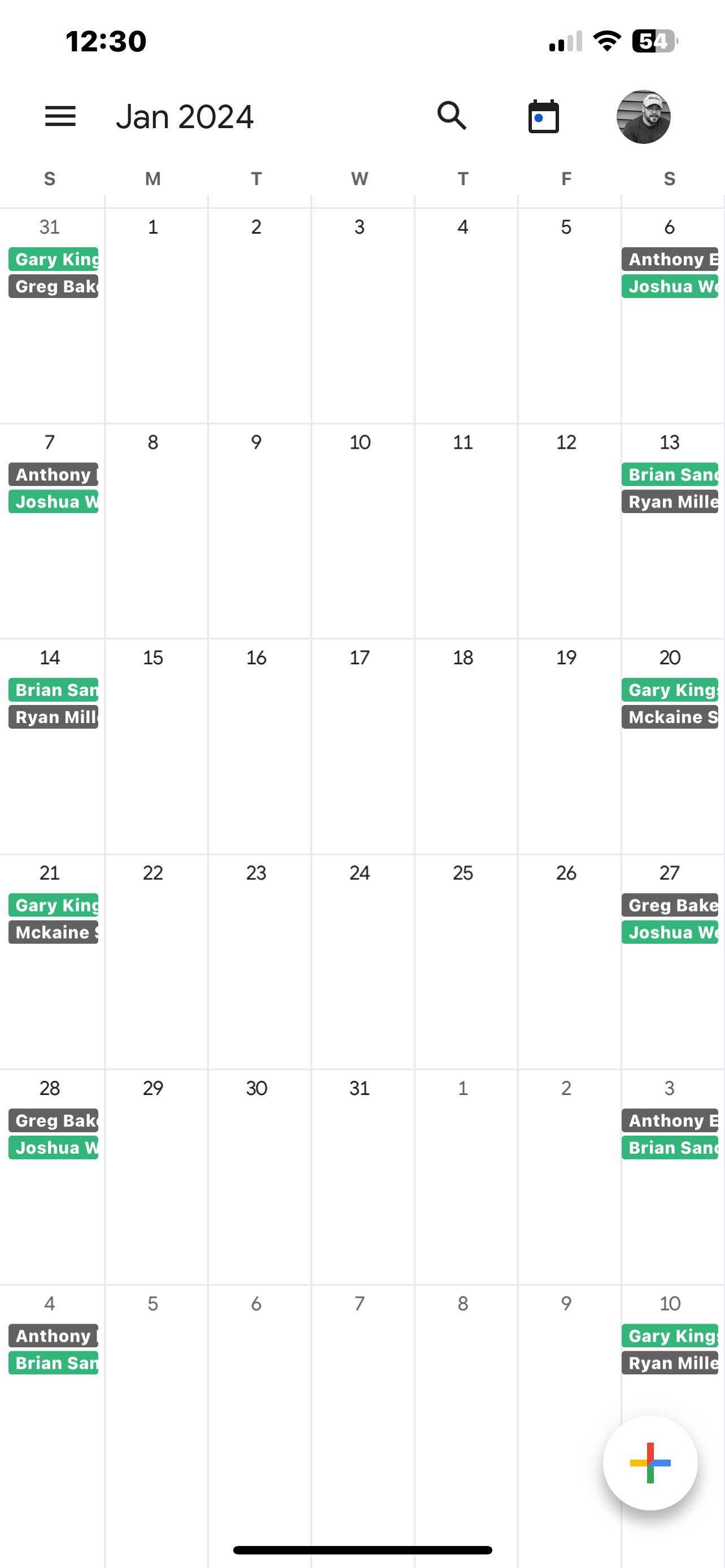Open Joshua event on January 28
The image size is (725, 1568).
[x=54, y=1147]
